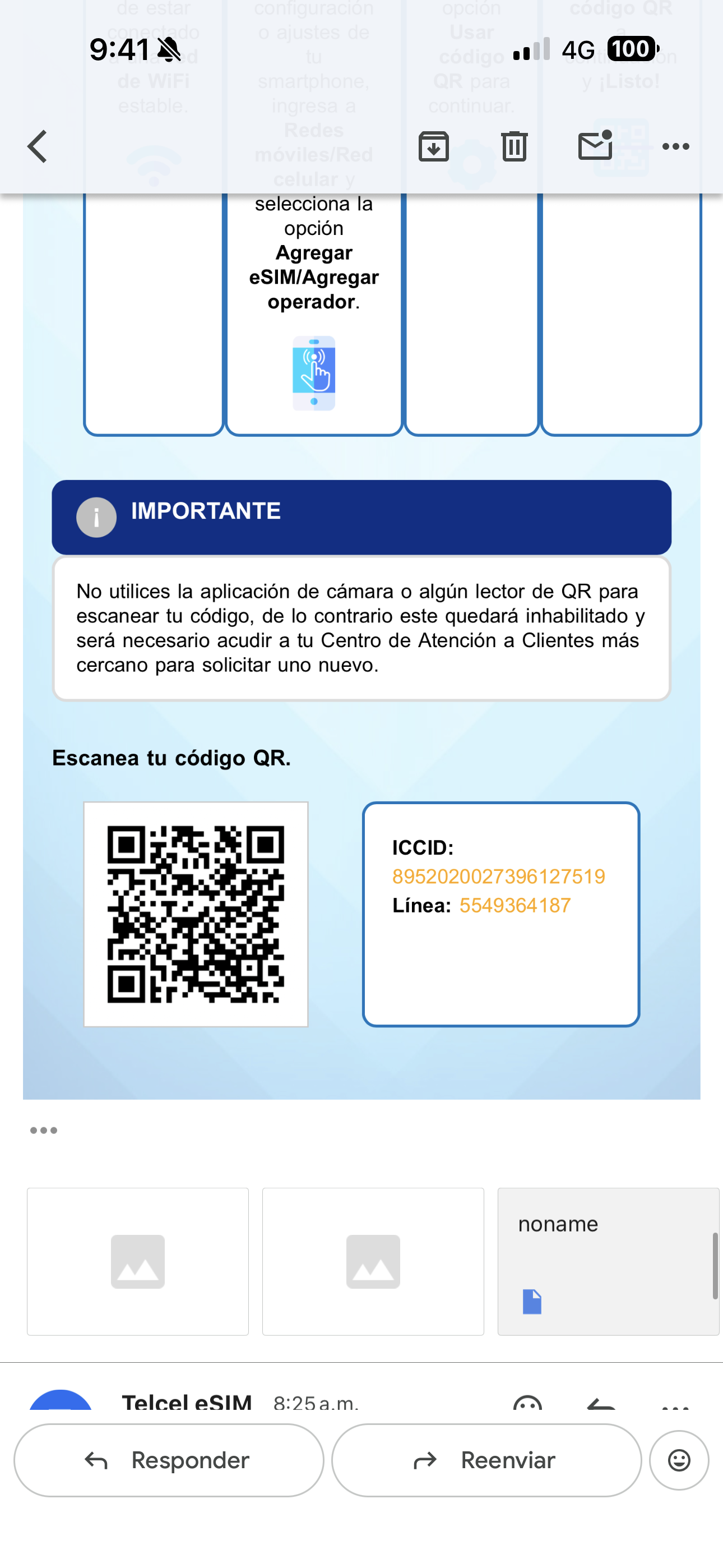
Task: Tap the Responder button
Action: tap(169, 1460)
